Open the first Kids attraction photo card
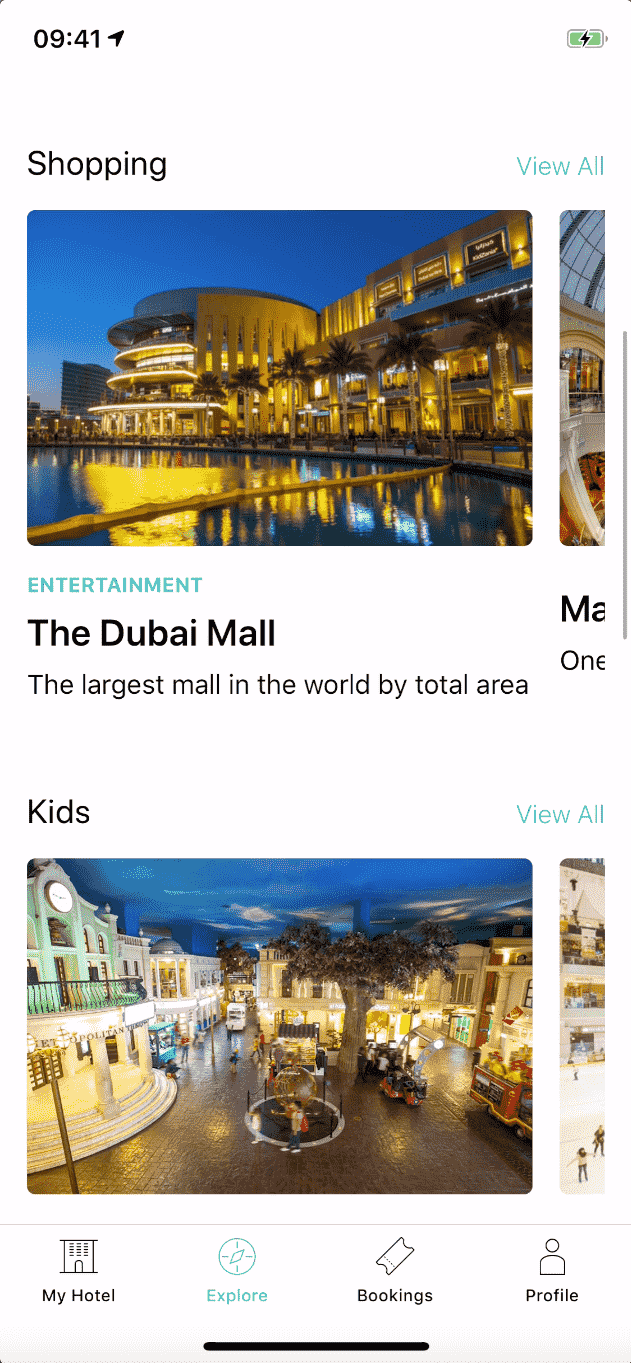 (x=279, y=1026)
